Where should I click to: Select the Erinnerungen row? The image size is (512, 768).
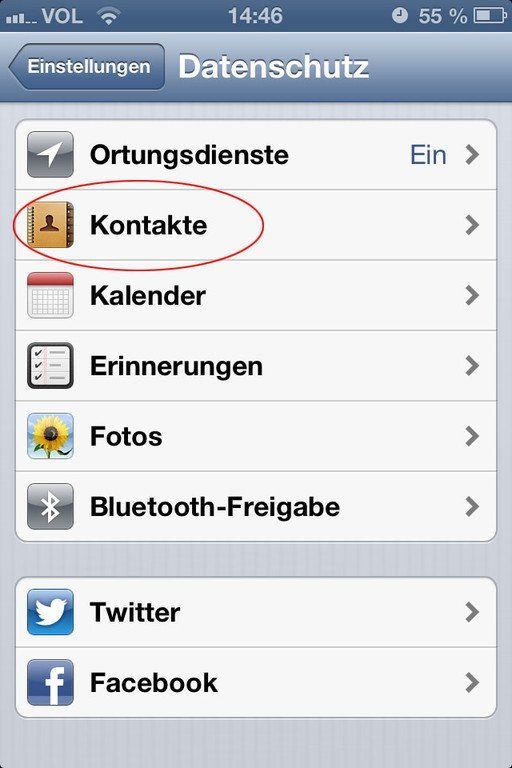click(x=256, y=366)
